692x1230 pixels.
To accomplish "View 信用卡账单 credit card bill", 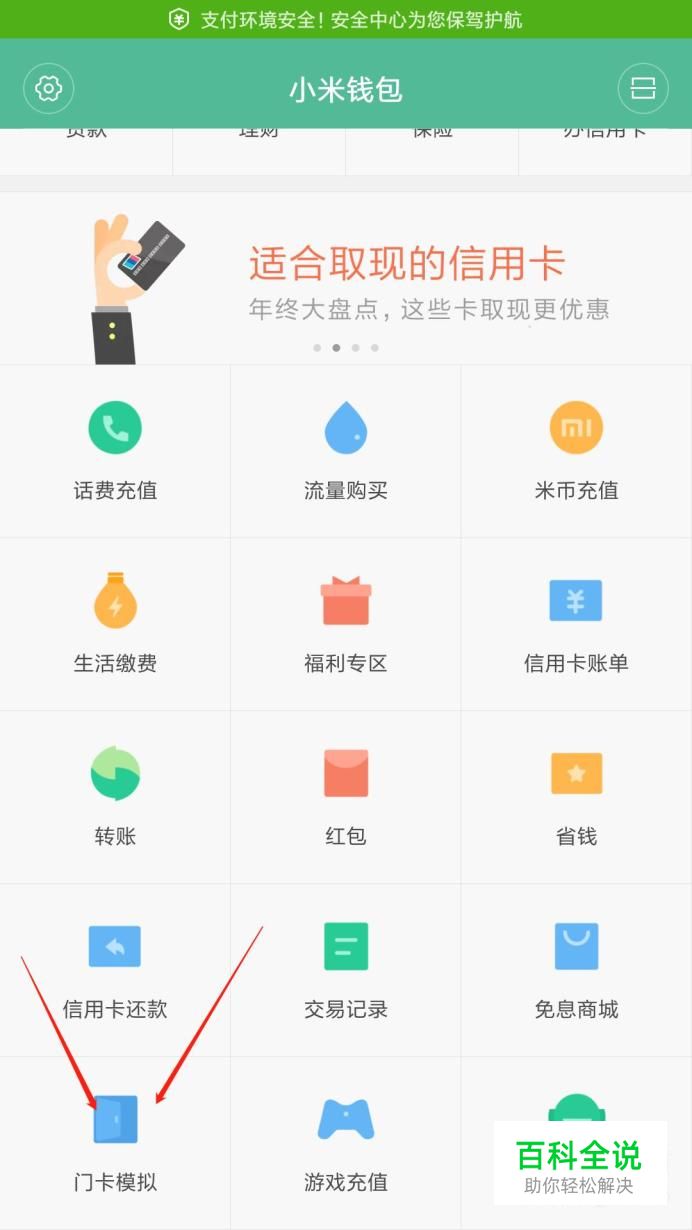I will click(576, 623).
